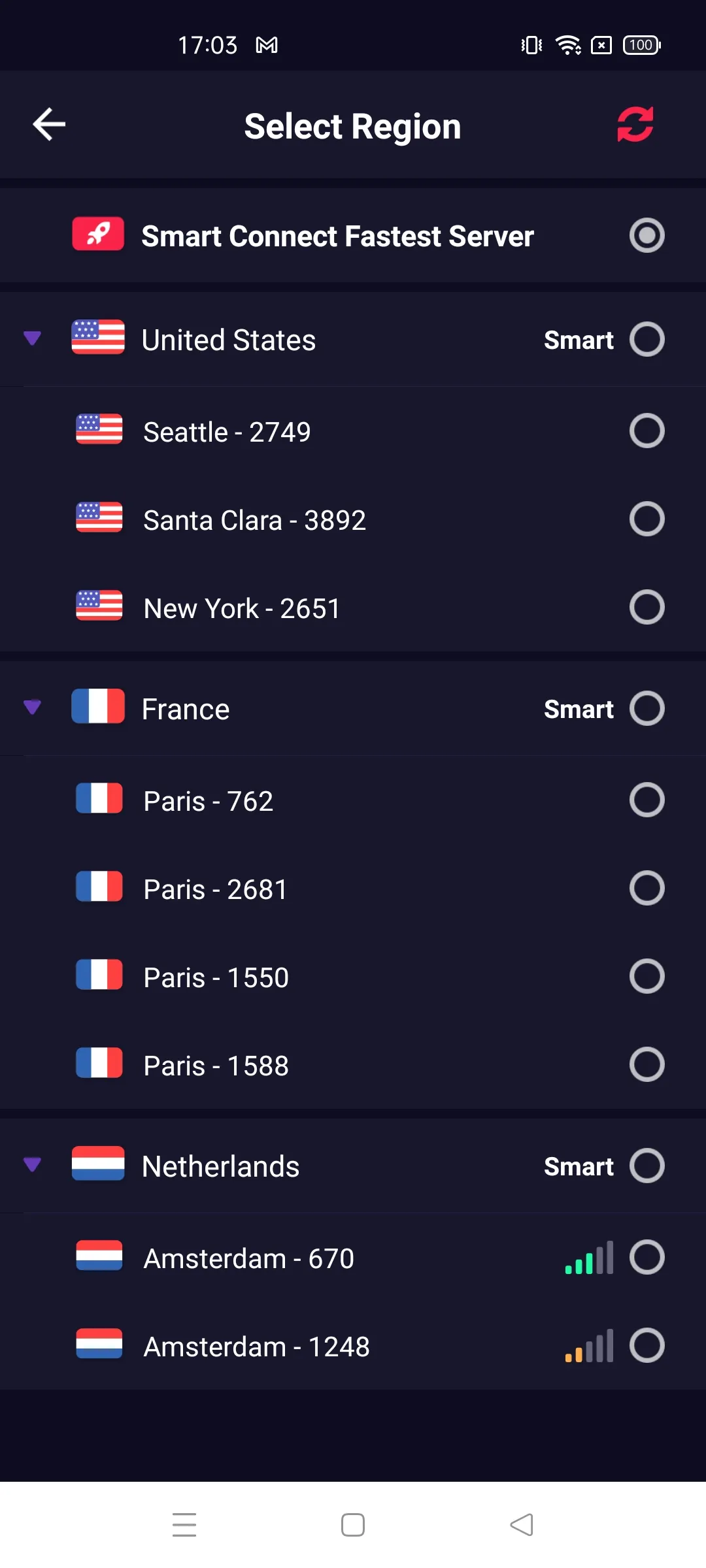Tap the refresh servers icon

pyautogui.click(x=635, y=125)
